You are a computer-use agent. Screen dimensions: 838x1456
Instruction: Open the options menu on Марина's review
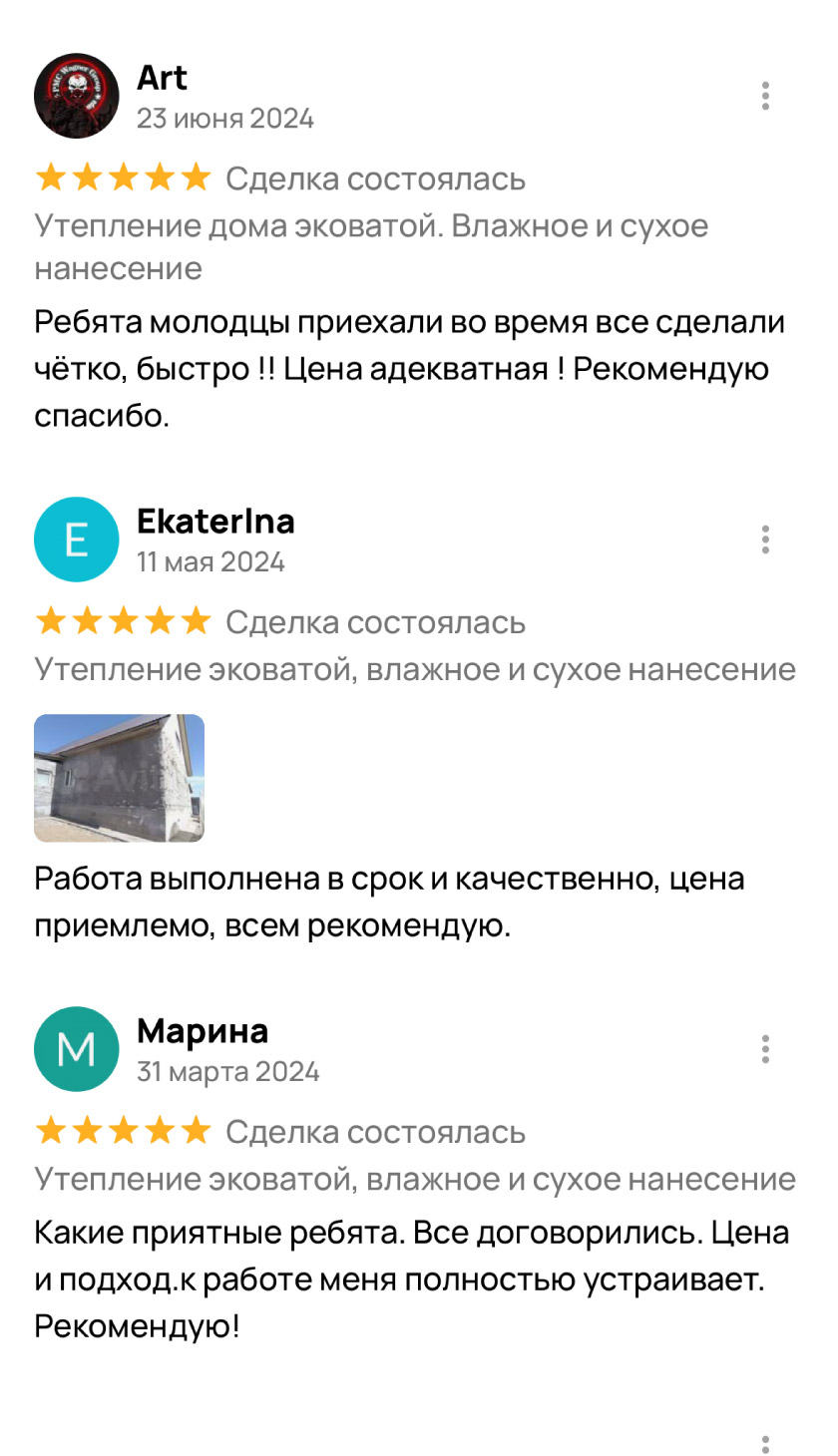coord(765,1049)
